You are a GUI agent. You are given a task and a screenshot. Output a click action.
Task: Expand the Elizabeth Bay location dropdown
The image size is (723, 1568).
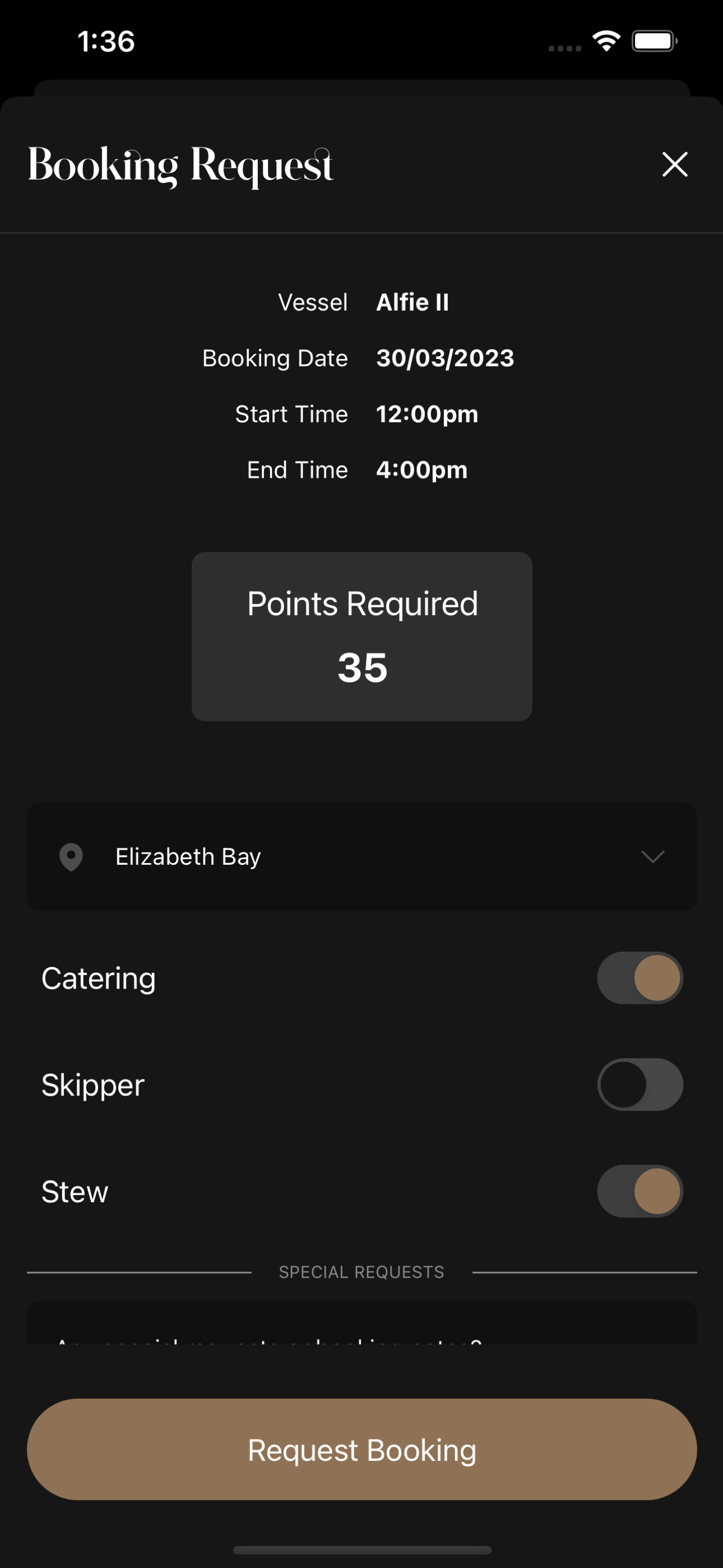361,856
